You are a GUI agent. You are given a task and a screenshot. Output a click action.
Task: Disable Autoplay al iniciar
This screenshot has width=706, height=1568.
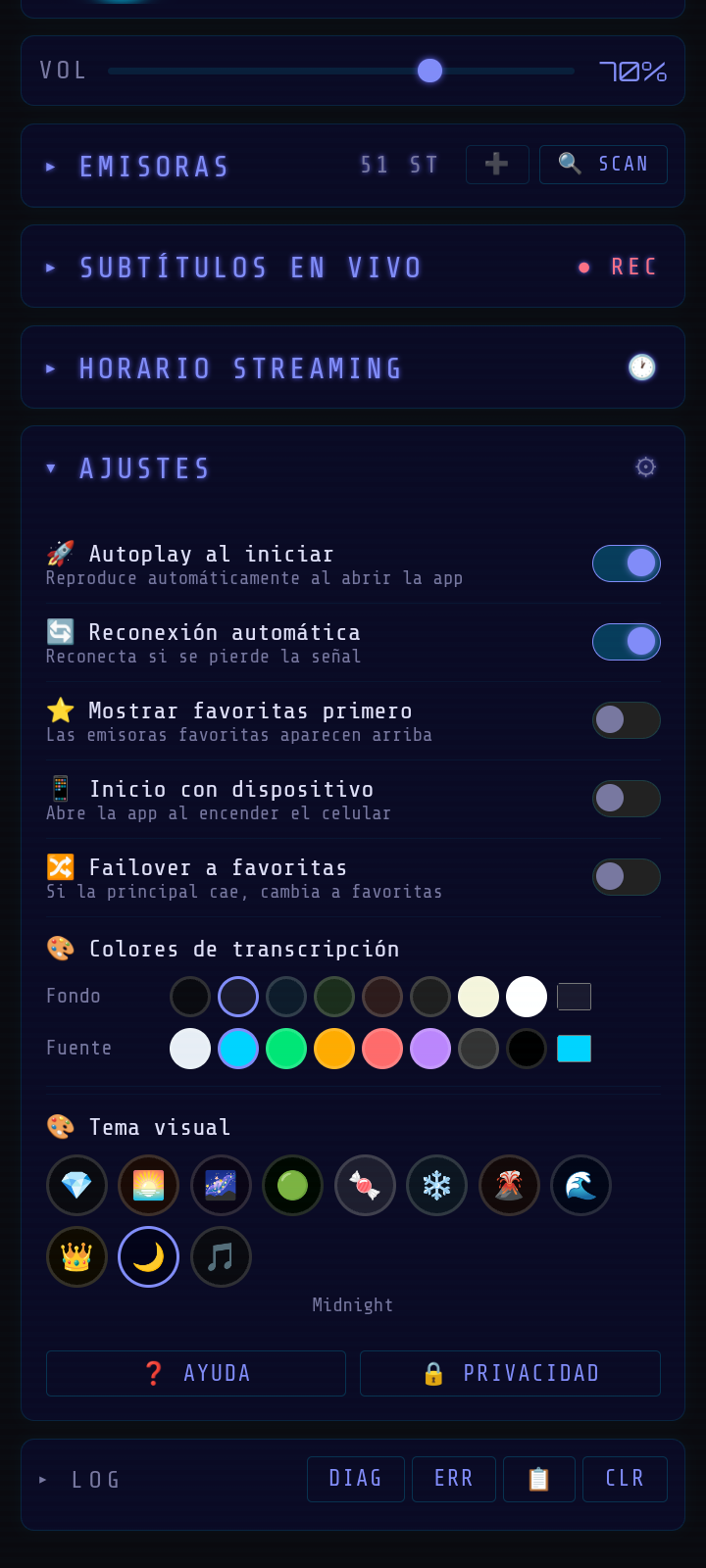[x=626, y=563]
